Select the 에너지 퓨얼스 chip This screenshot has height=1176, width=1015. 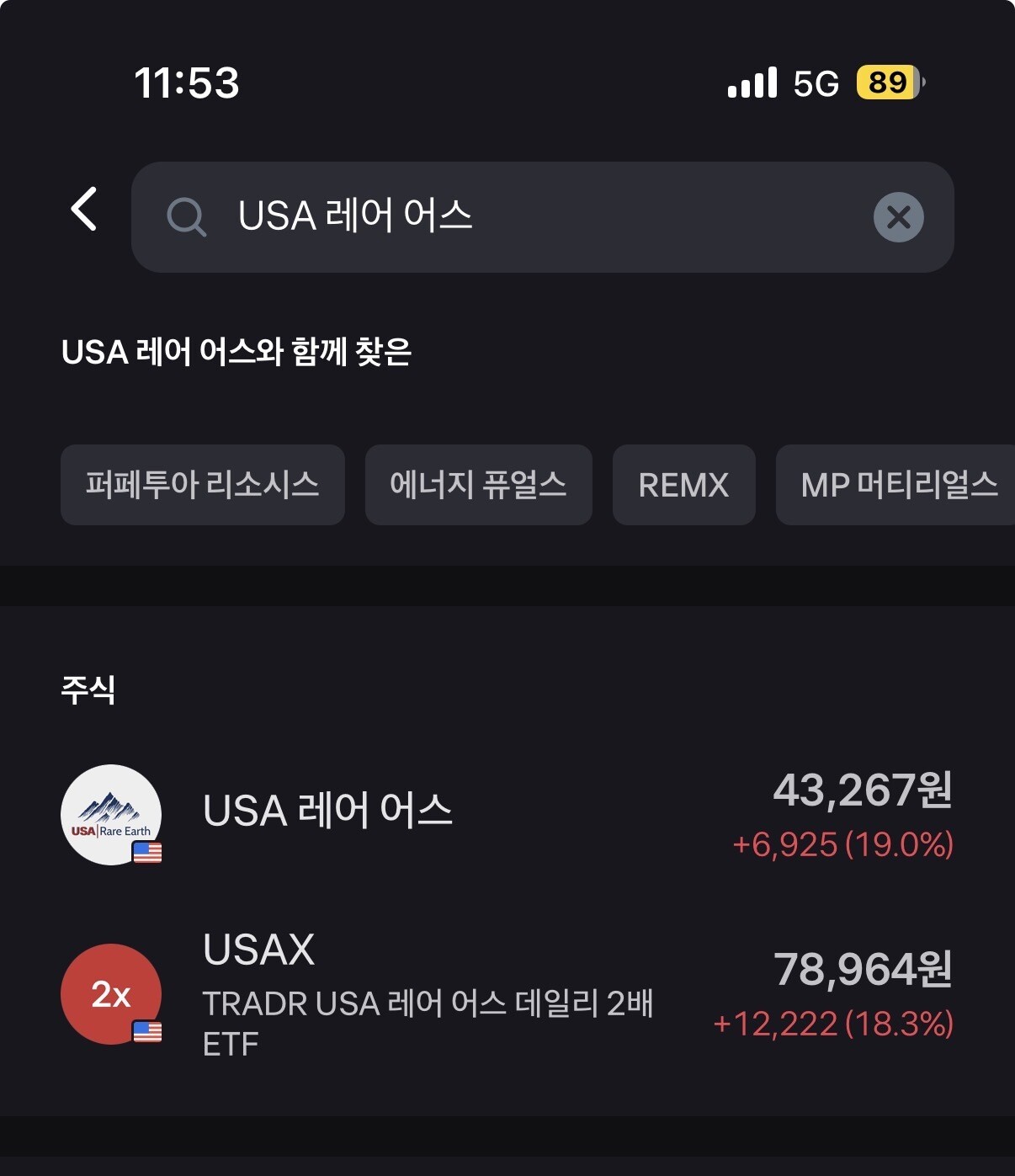pos(478,485)
